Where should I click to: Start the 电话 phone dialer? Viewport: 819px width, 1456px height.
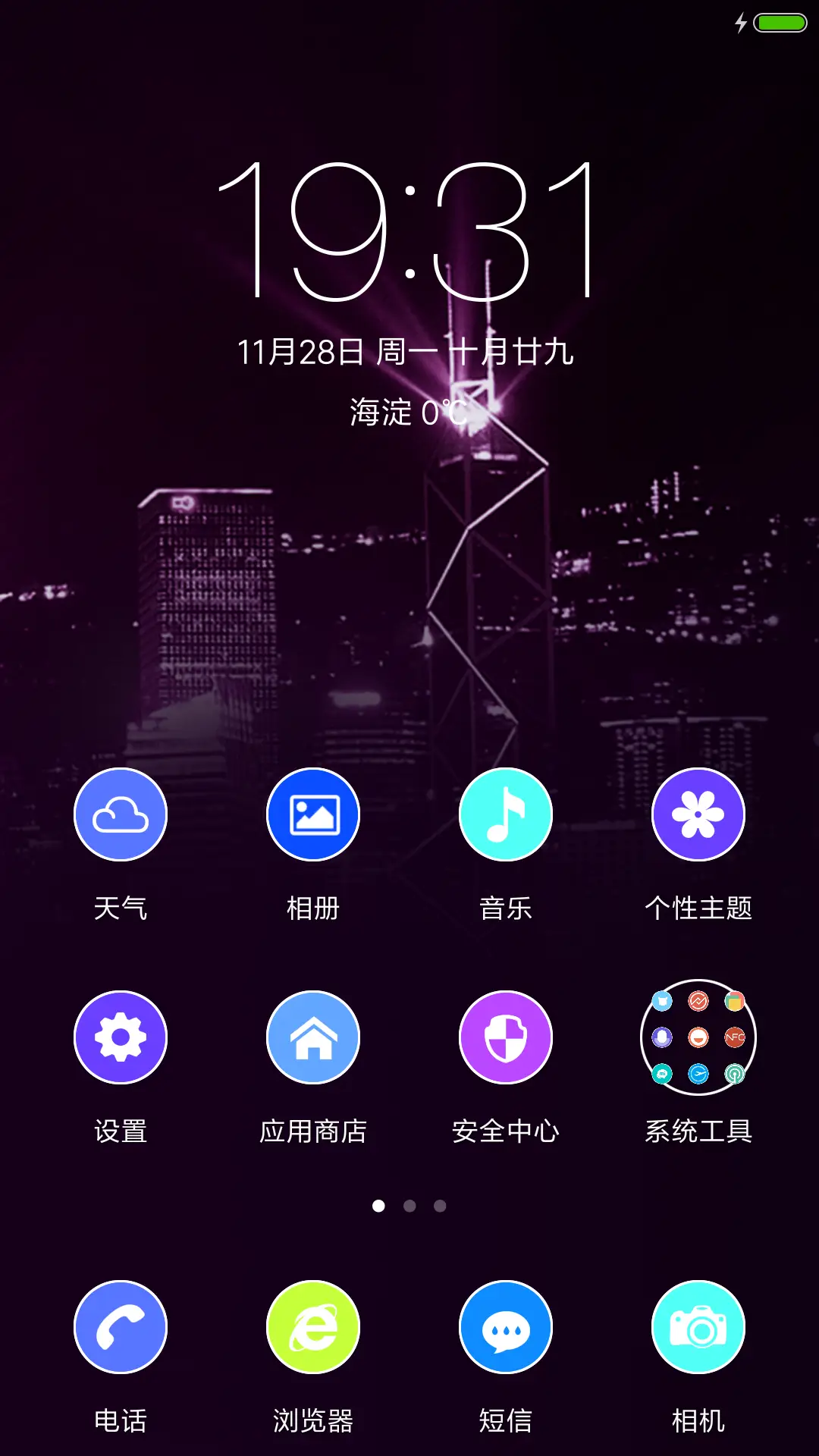(121, 1326)
